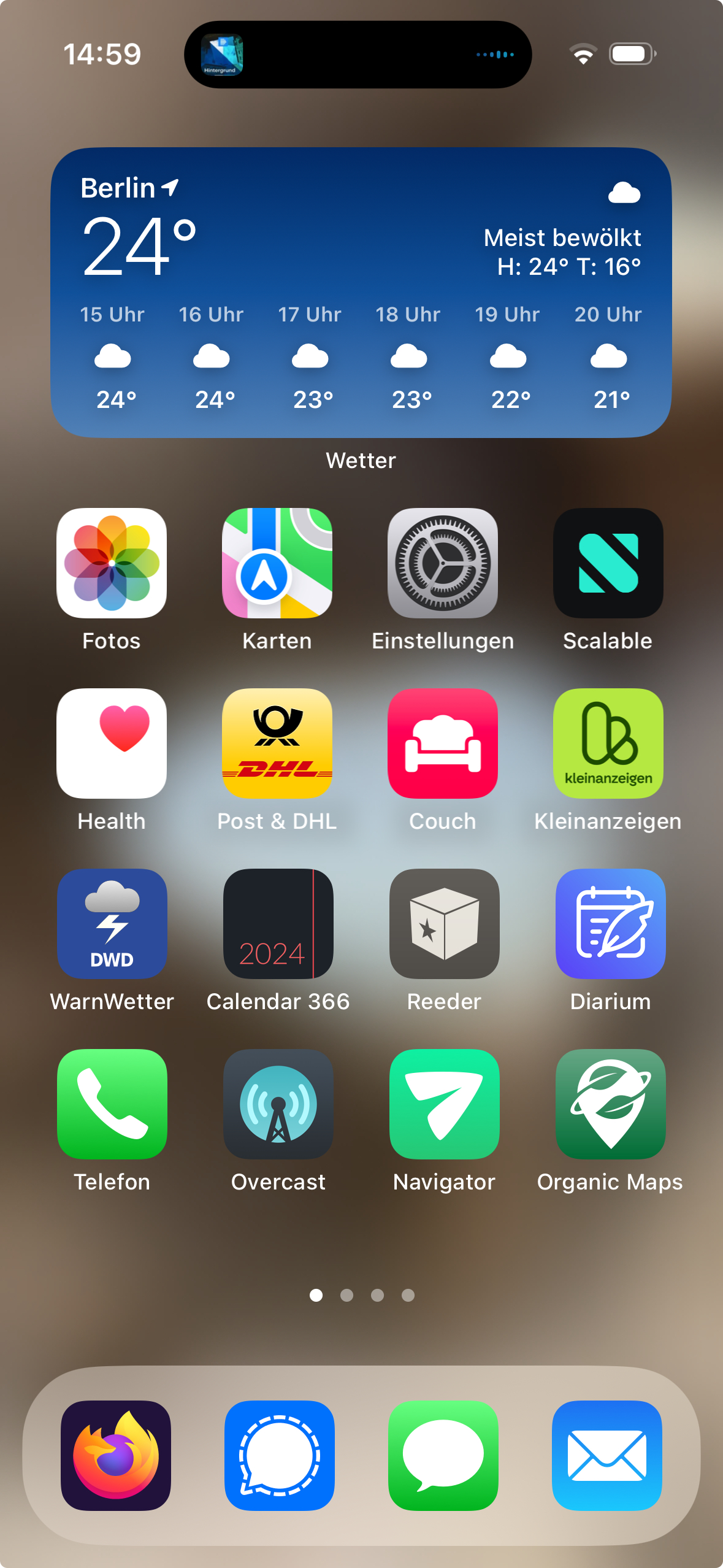Open the Fotos app

click(112, 563)
